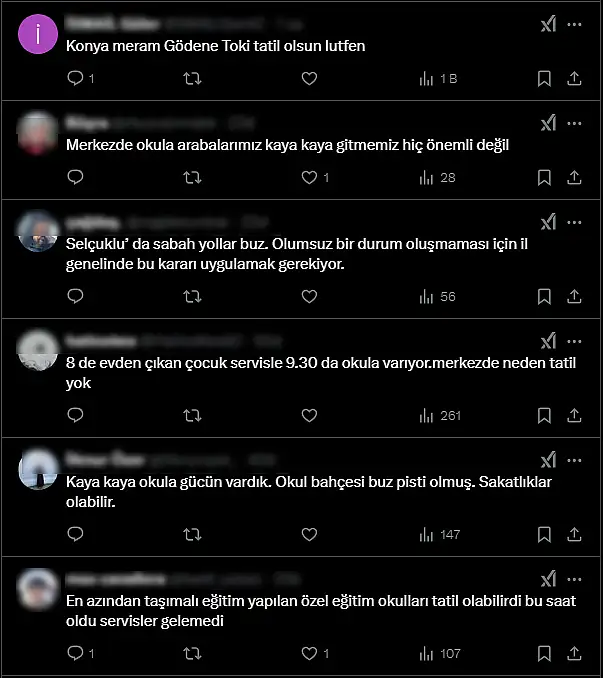Bookmark the 'Merkezde okula arabalarımız' tweet
Viewport: 603px width, 678px height.
pyautogui.click(x=544, y=177)
